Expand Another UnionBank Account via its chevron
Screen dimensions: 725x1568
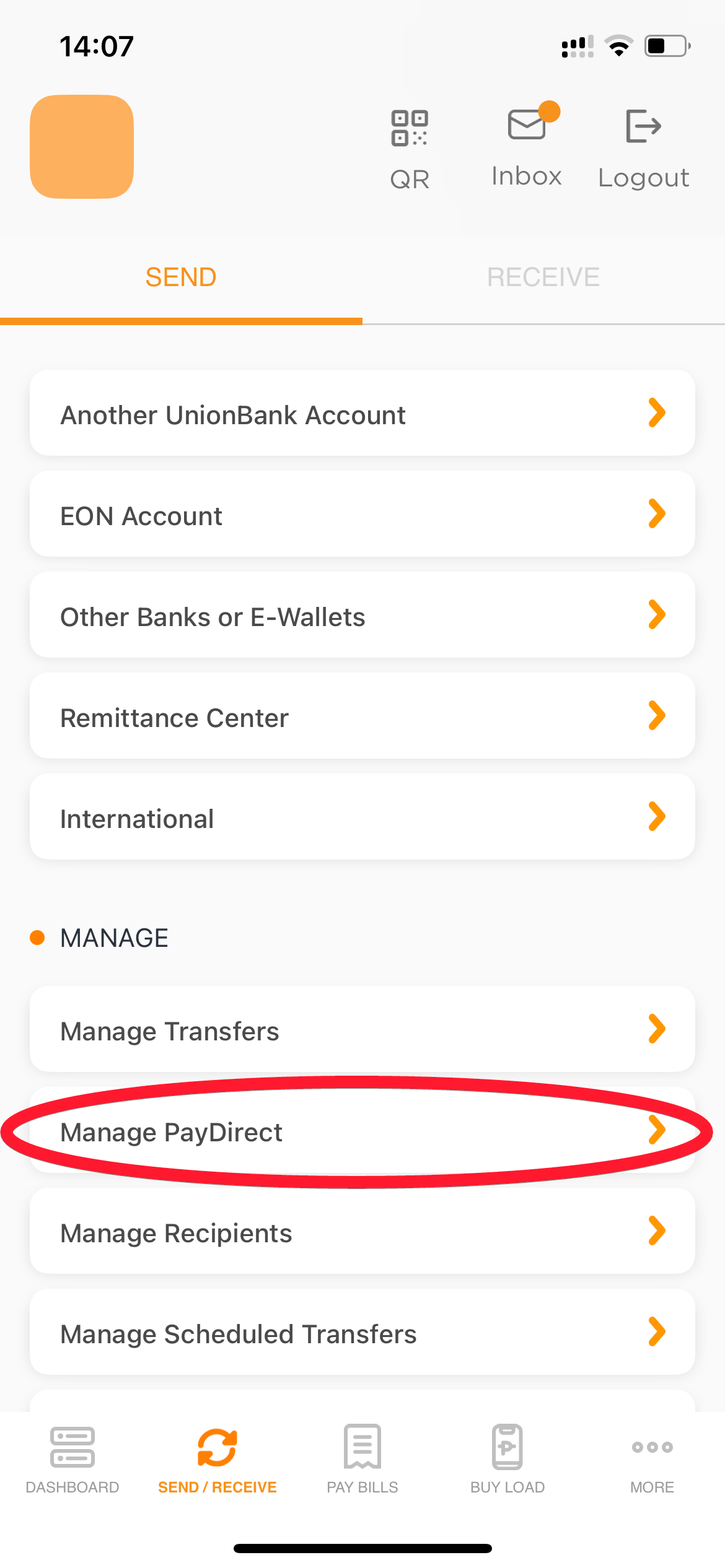(x=657, y=413)
